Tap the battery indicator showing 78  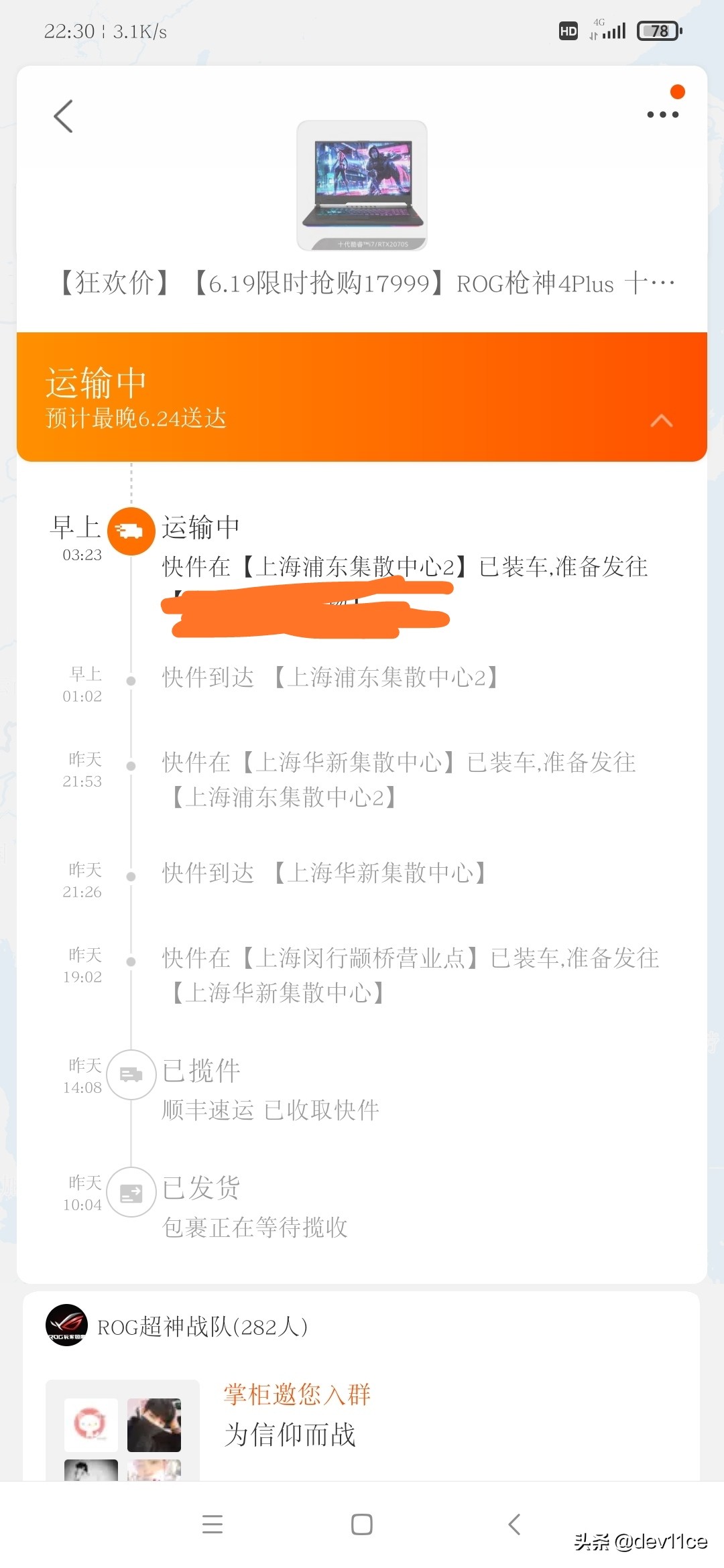point(659,30)
